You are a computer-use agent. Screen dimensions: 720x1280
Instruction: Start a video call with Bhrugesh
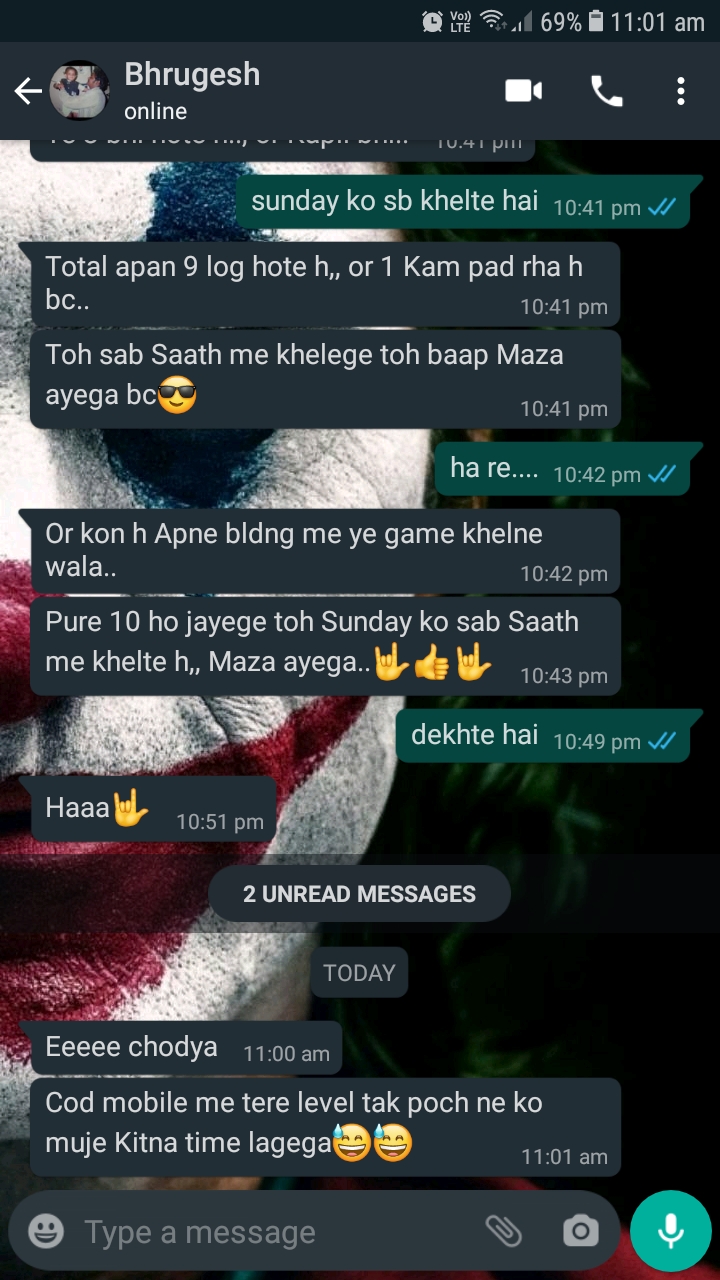coord(523,92)
